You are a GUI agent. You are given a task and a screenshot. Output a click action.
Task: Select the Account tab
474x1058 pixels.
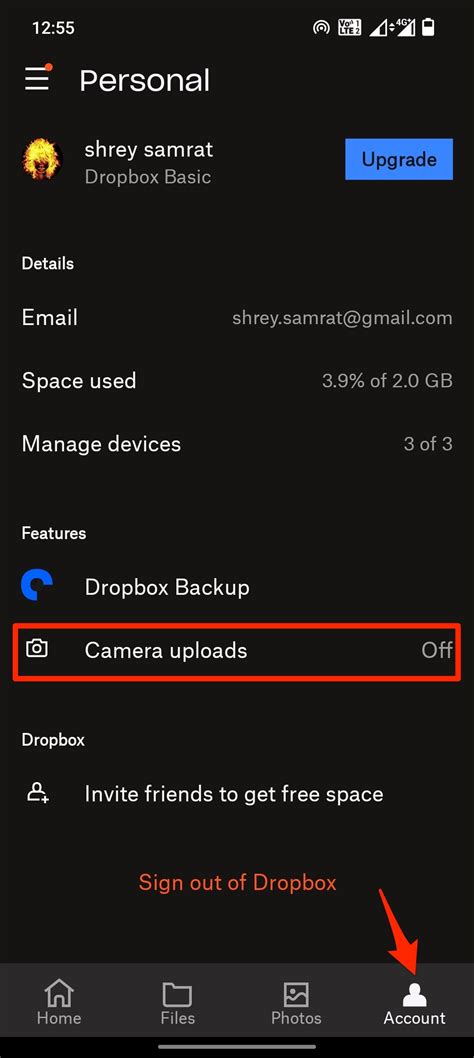tap(415, 1002)
